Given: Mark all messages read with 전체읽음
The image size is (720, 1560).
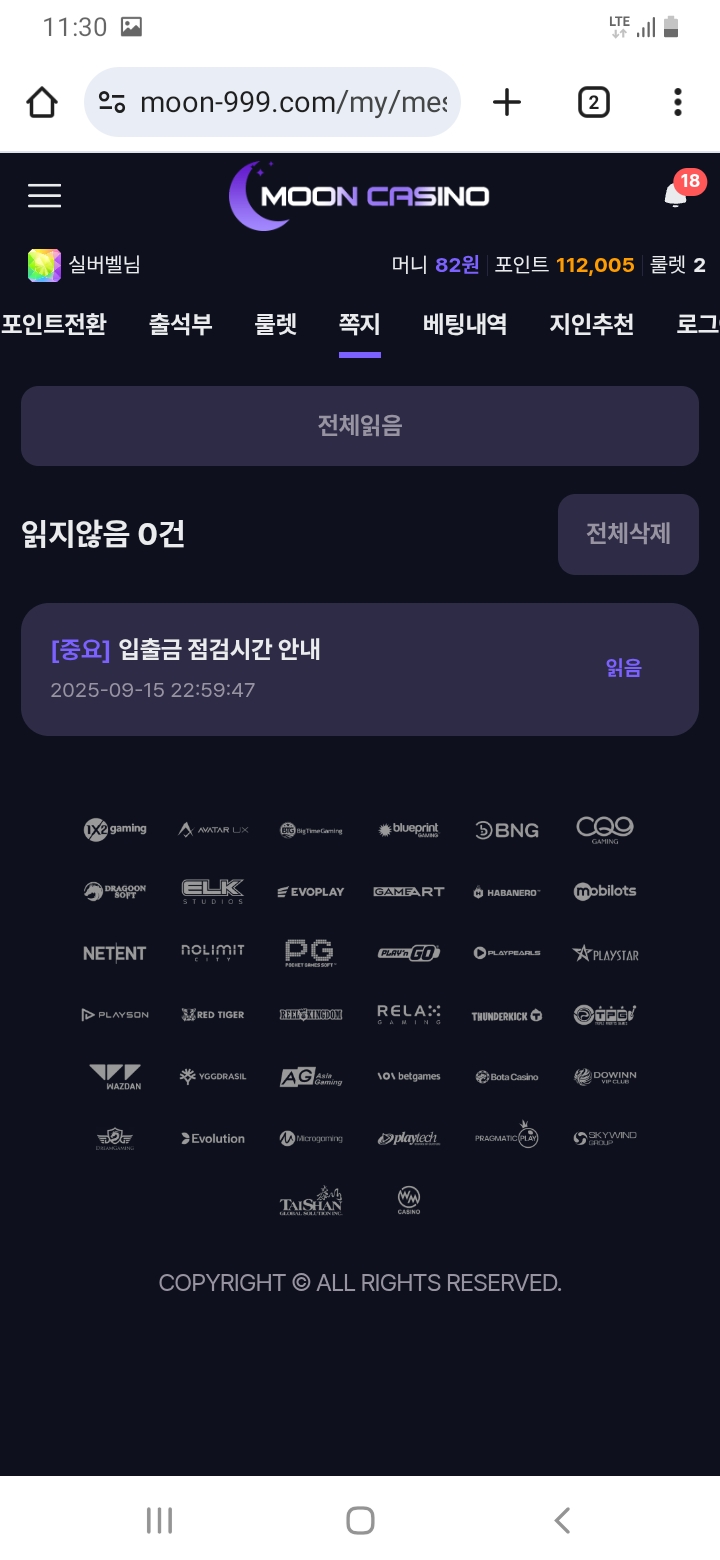Looking at the screenshot, I should (360, 426).
